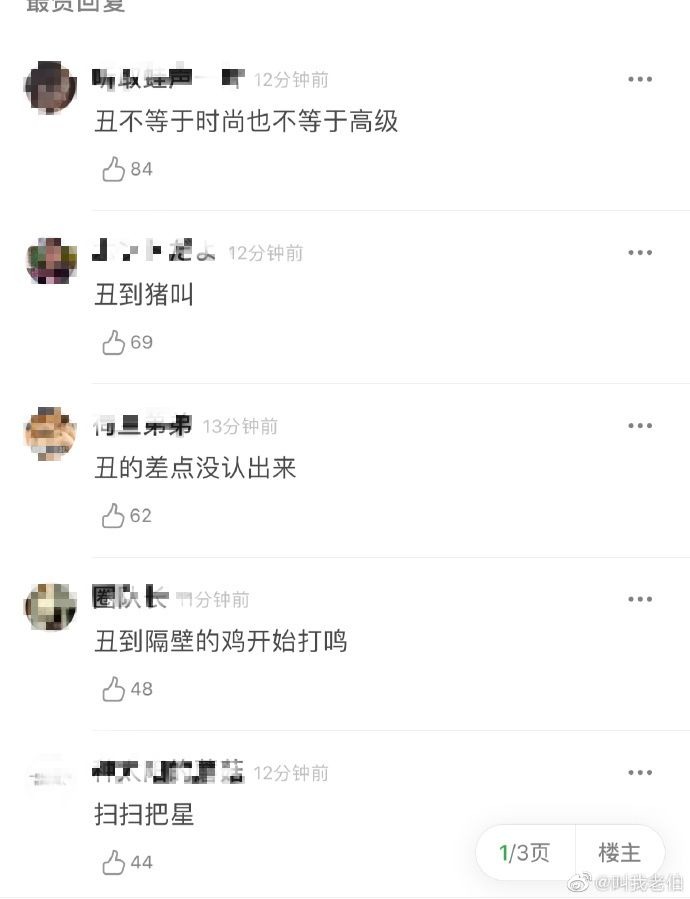This screenshot has width=690, height=899.
Task: Open overflow menu for 丑到隔壁的鸡开始打鸣 comment
Action: click(640, 599)
